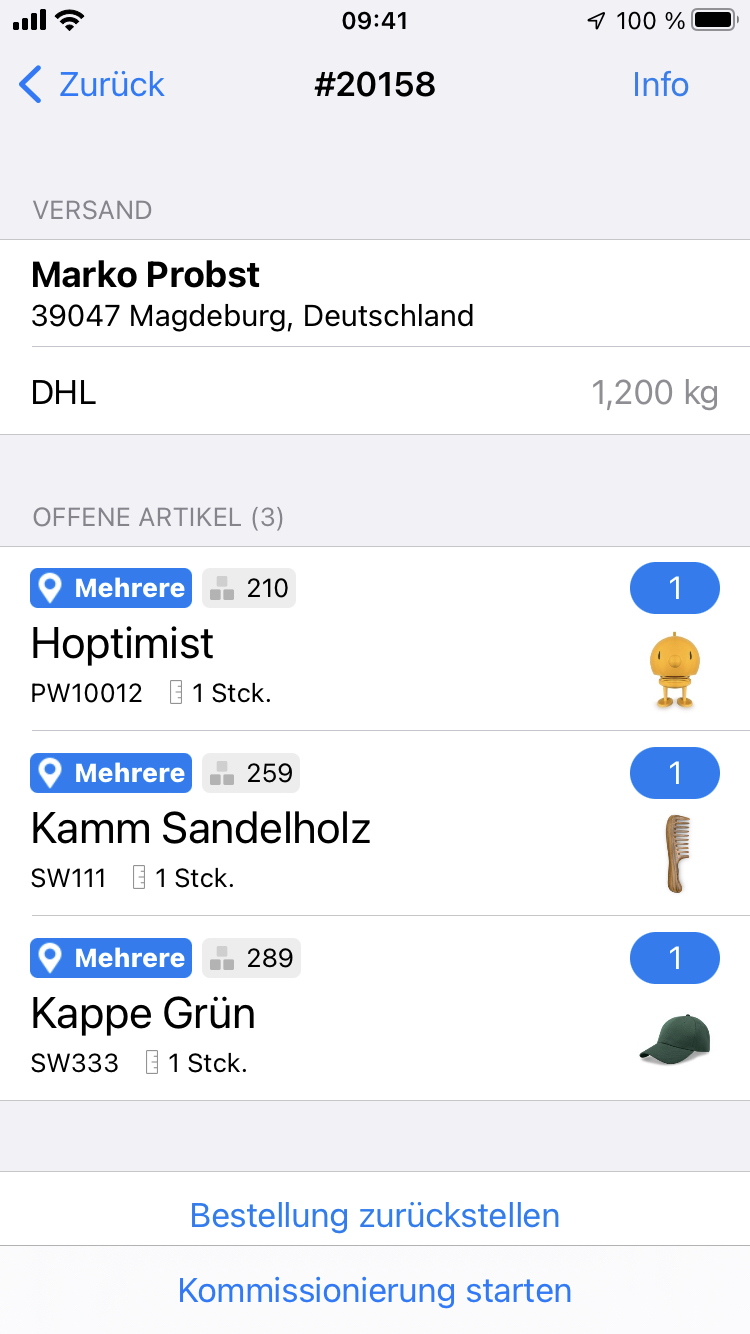Select the 1,200 kg weight value
The image size is (750, 1334).
656,392
